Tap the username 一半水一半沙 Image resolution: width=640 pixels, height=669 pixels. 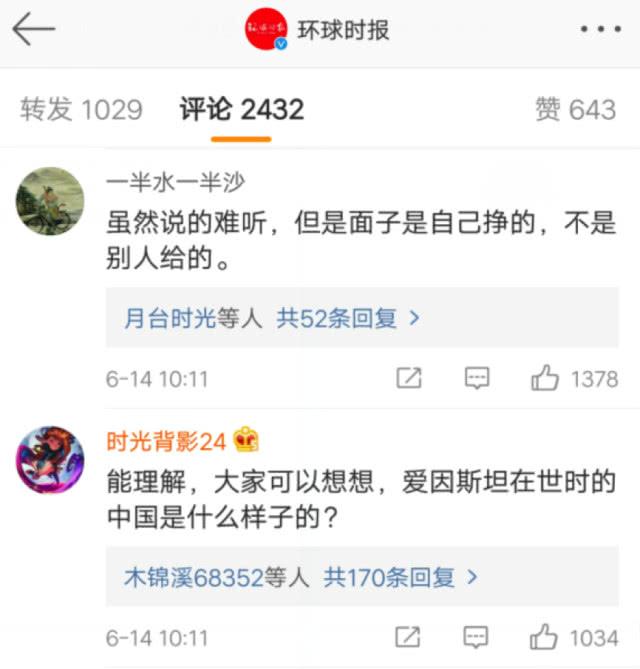[175, 181]
